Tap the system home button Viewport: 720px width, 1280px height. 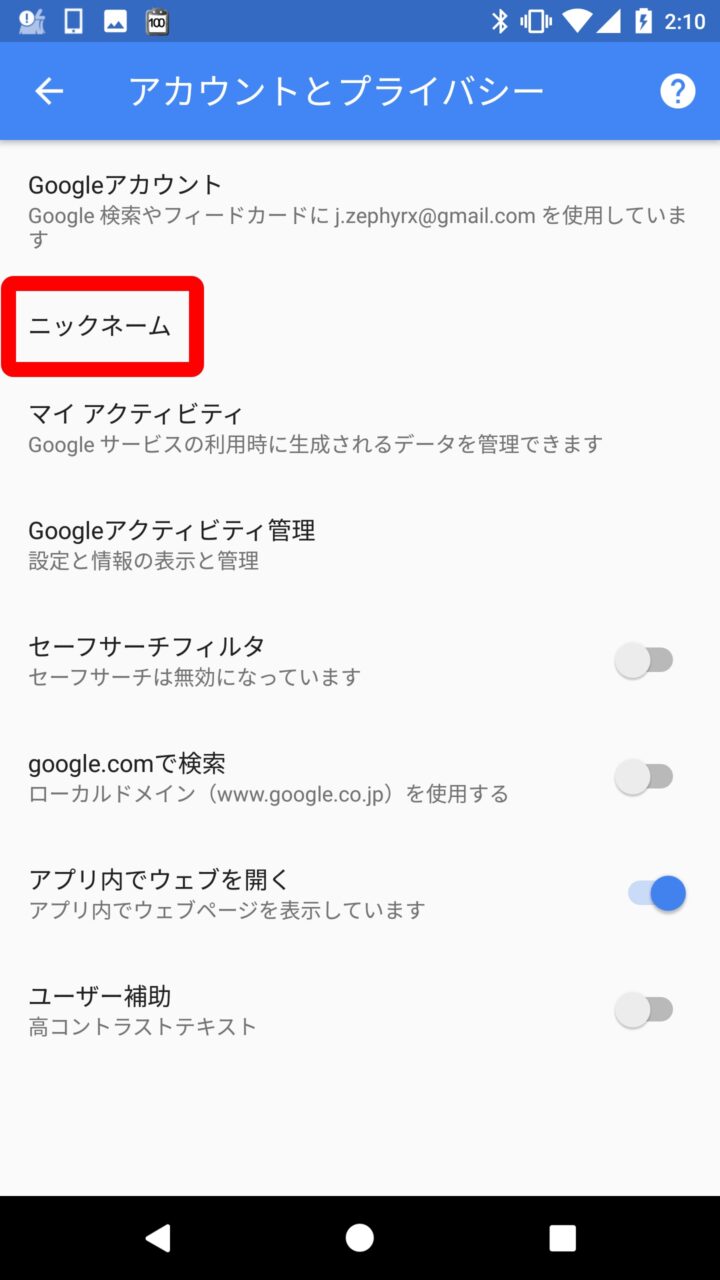(360, 1238)
